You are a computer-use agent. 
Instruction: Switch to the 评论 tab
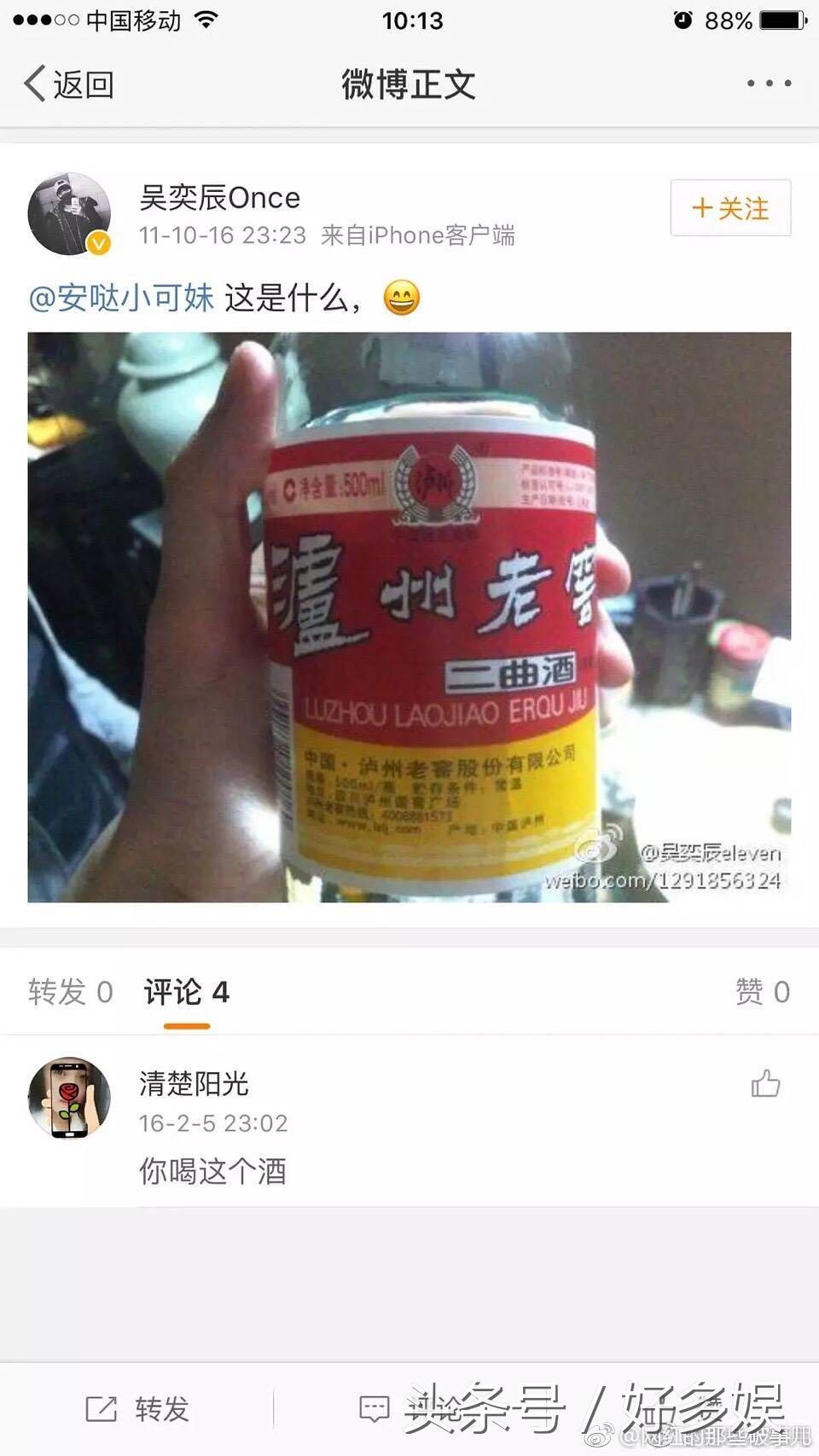[x=186, y=992]
